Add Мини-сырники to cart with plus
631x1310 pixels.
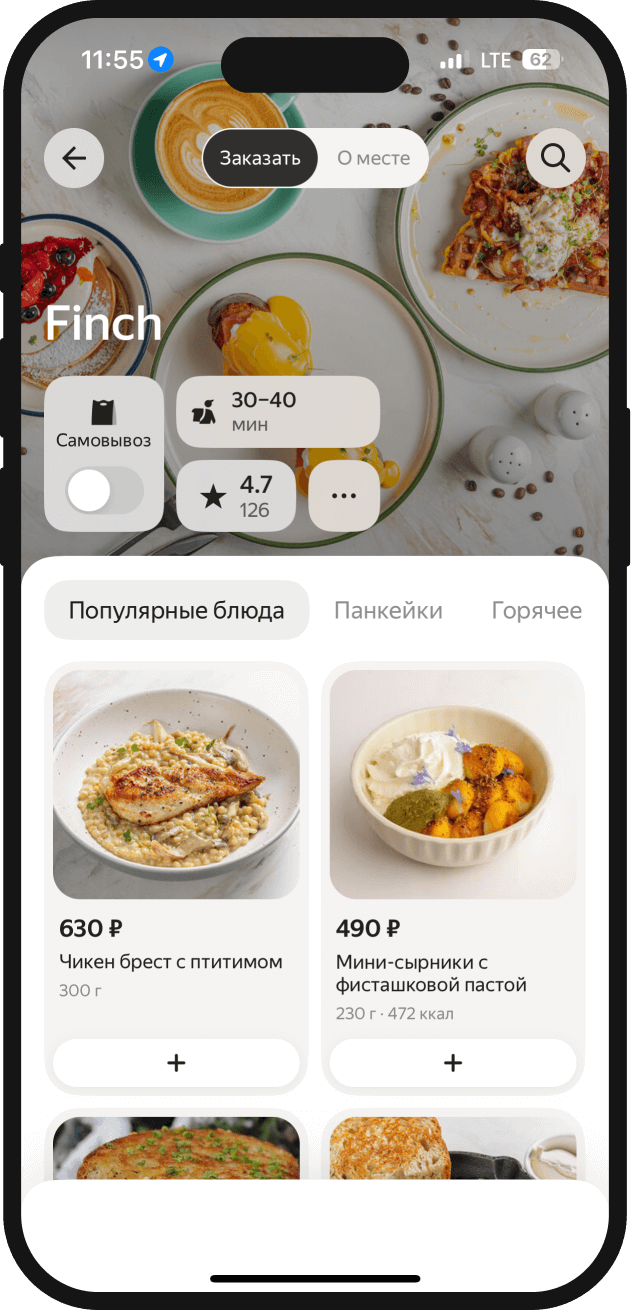(452, 1063)
